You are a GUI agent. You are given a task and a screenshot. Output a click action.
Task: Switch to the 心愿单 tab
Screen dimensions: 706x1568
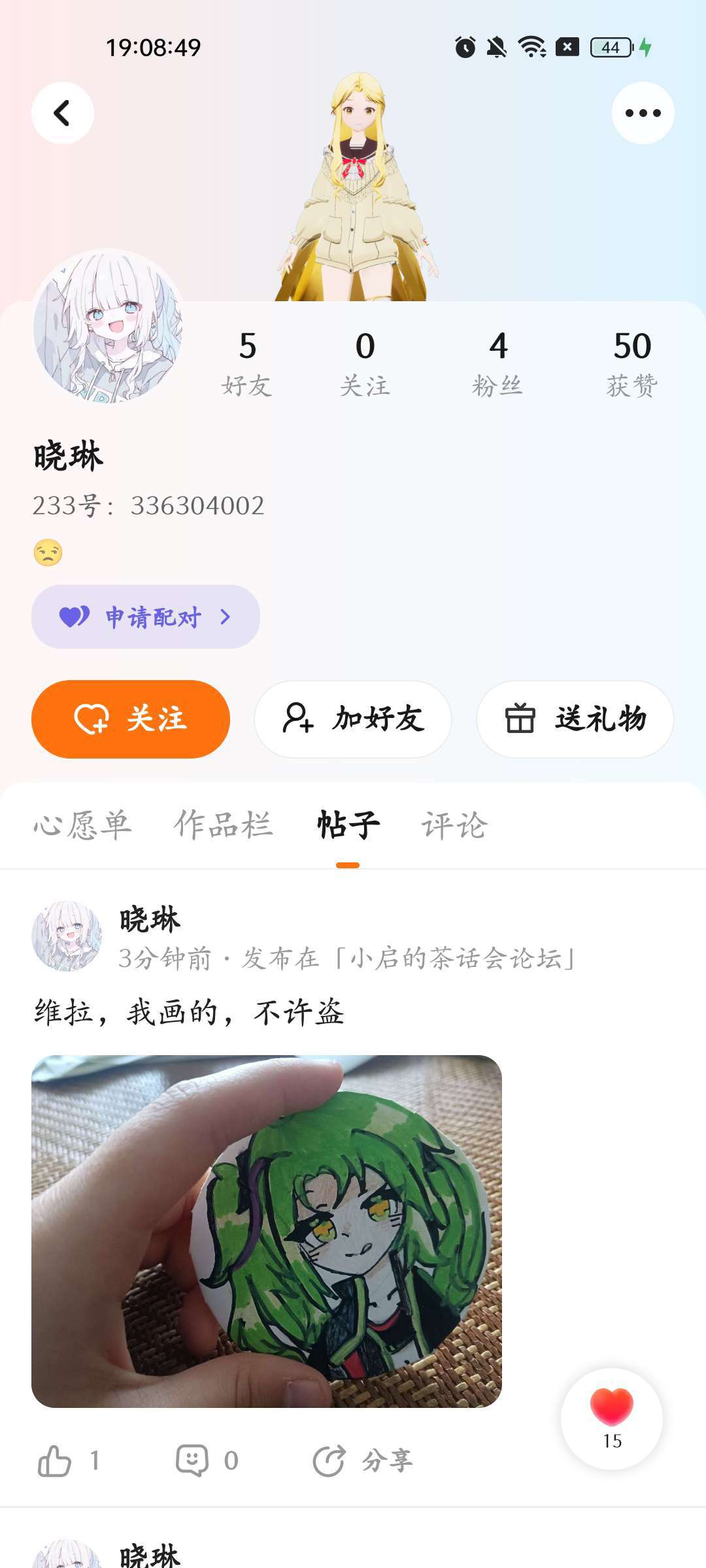click(x=83, y=825)
